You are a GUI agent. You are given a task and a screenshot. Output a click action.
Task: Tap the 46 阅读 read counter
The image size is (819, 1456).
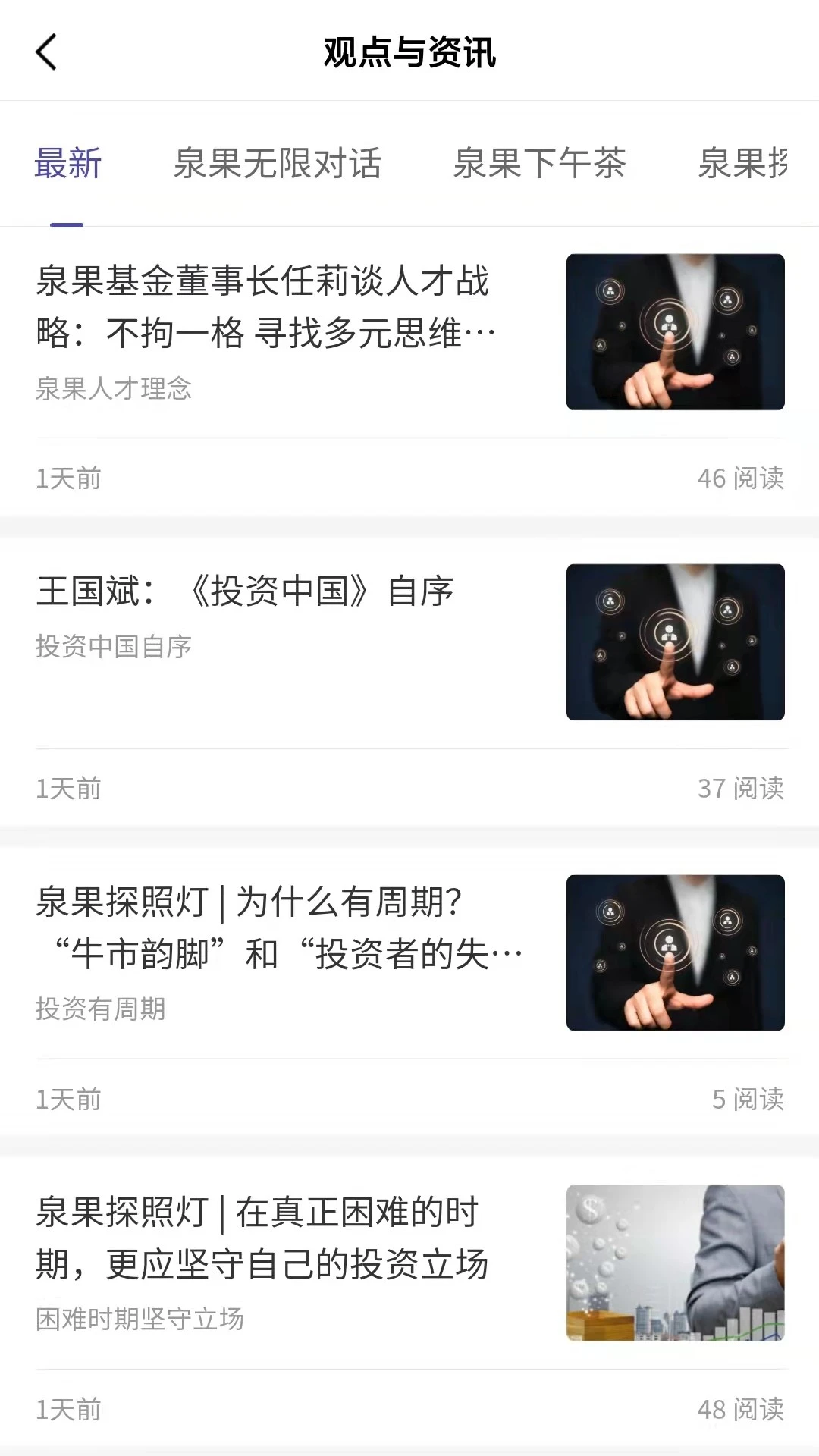pyautogui.click(x=739, y=479)
